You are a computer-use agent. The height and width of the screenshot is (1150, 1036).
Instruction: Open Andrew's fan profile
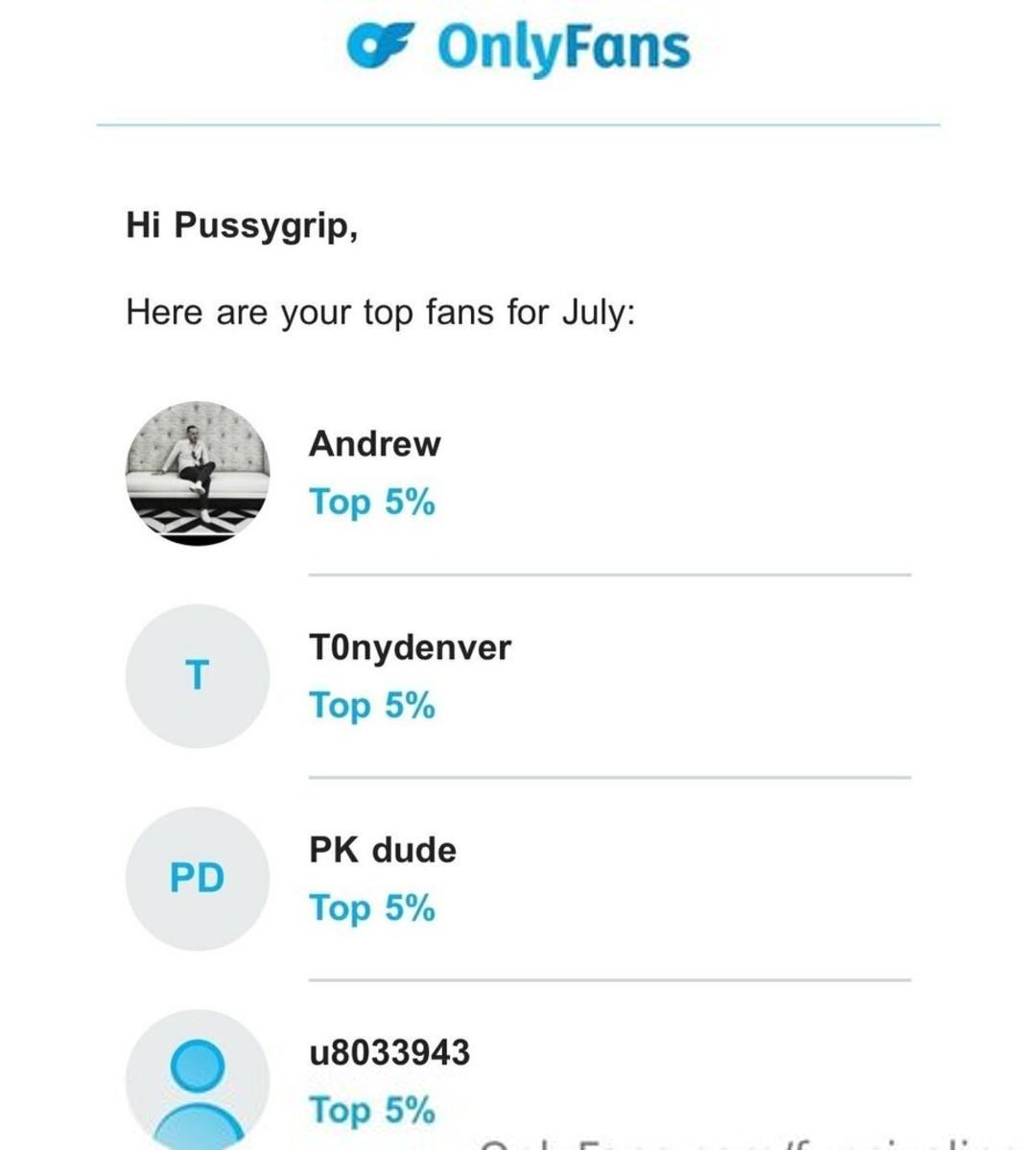tap(374, 444)
